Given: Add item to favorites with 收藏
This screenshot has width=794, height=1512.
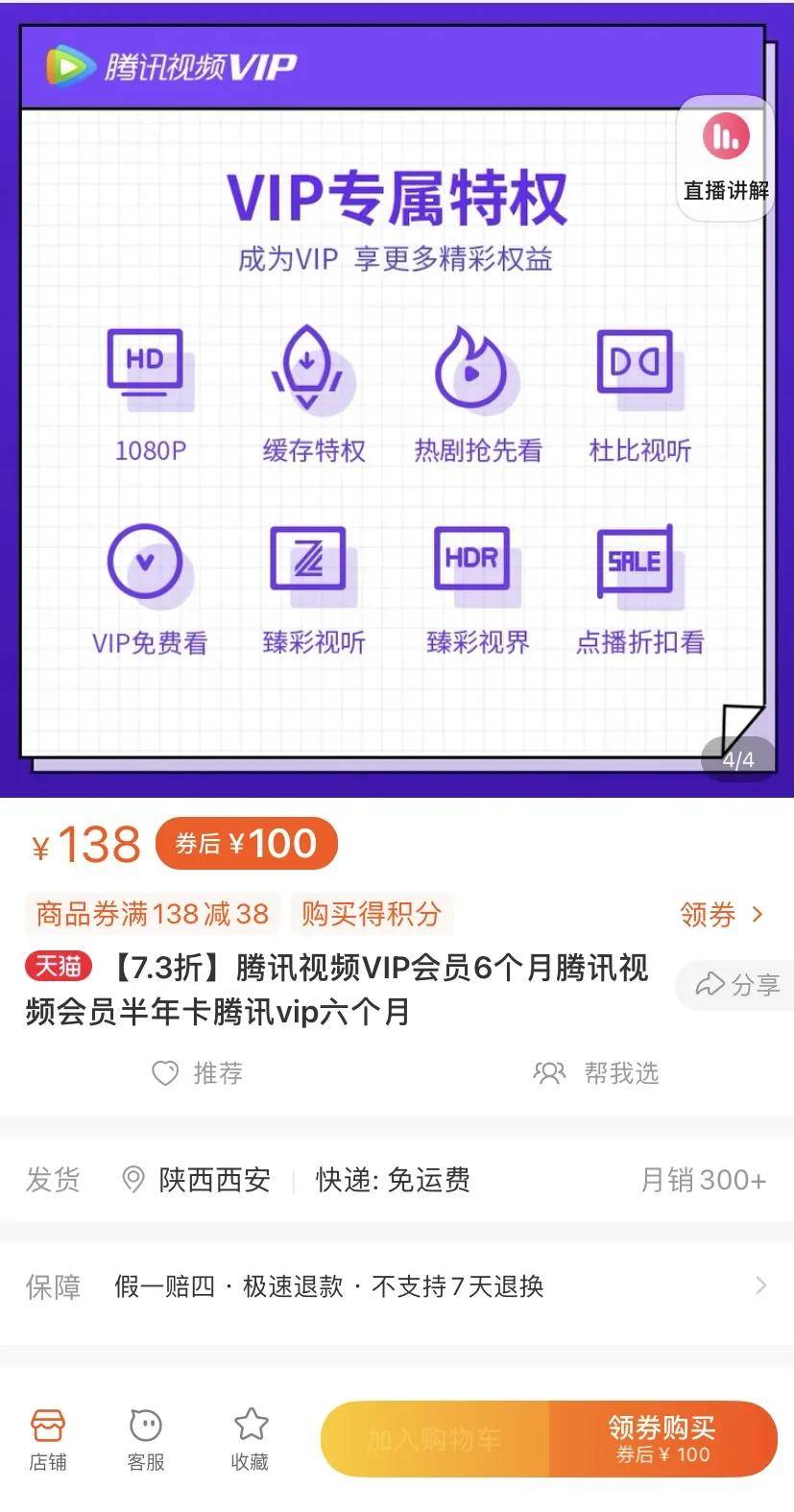Looking at the screenshot, I should (x=250, y=1439).
